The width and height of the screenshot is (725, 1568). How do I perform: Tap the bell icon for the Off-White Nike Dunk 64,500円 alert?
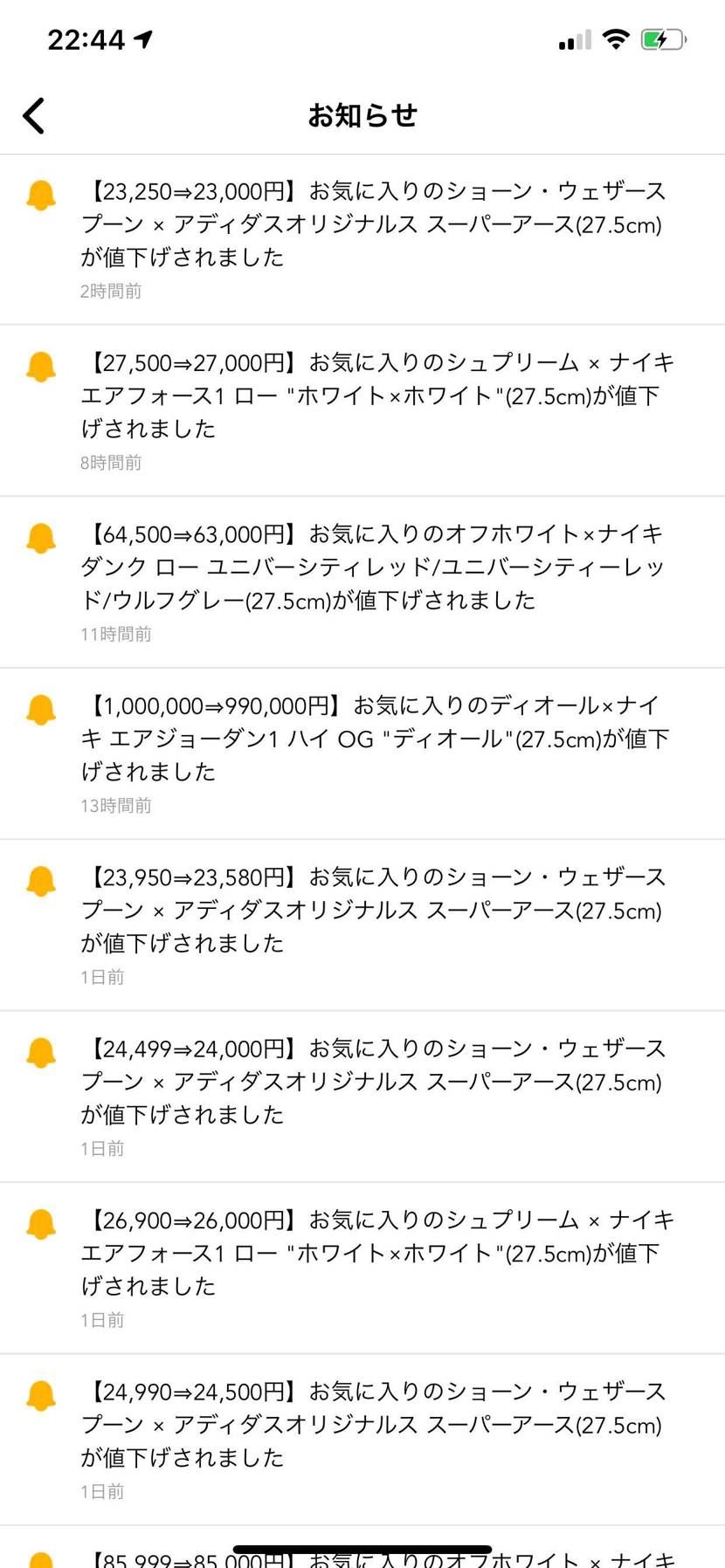point(40,537)
